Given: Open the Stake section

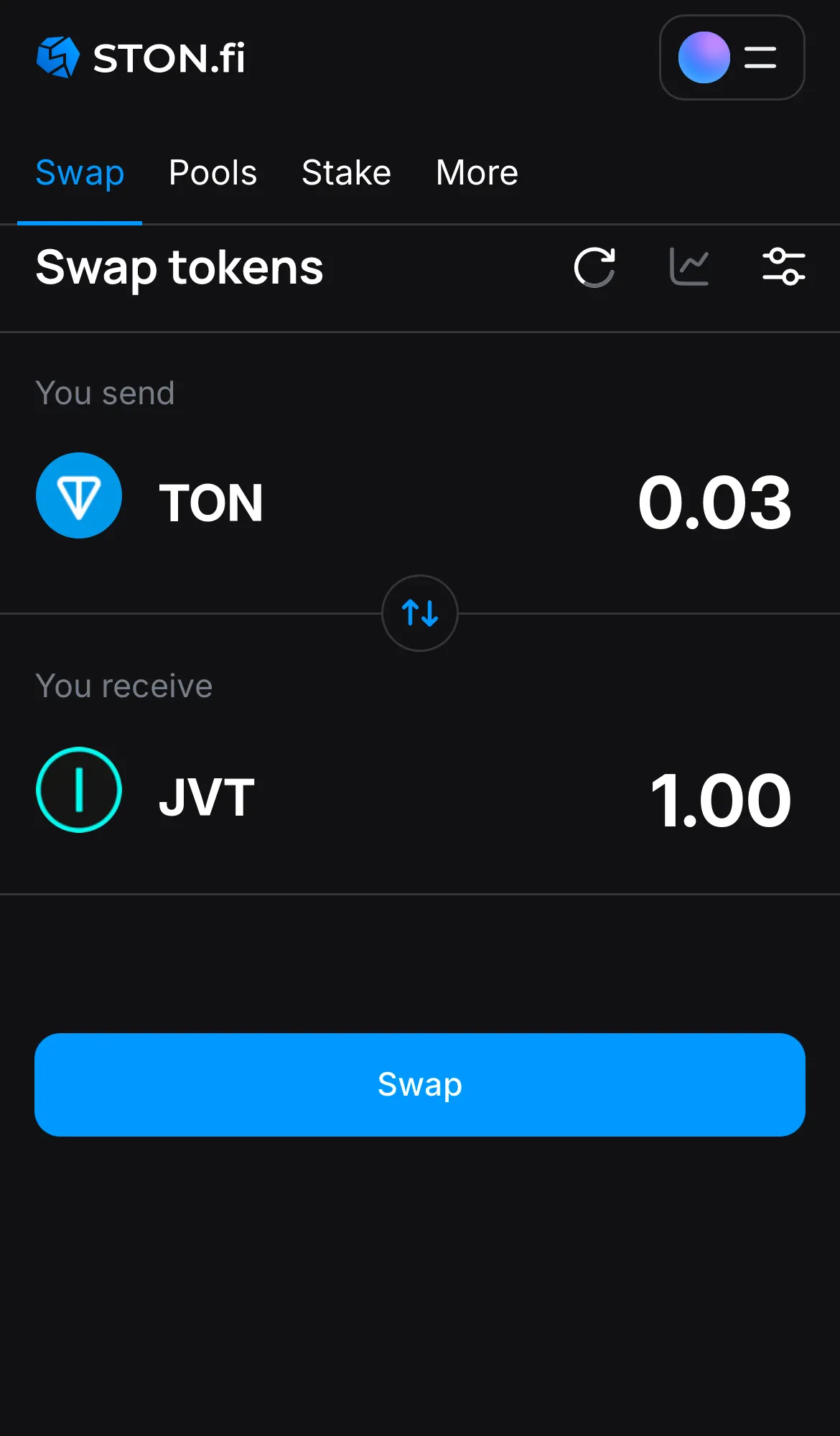Looking at the screenshot, I should [x=346, y=172].
